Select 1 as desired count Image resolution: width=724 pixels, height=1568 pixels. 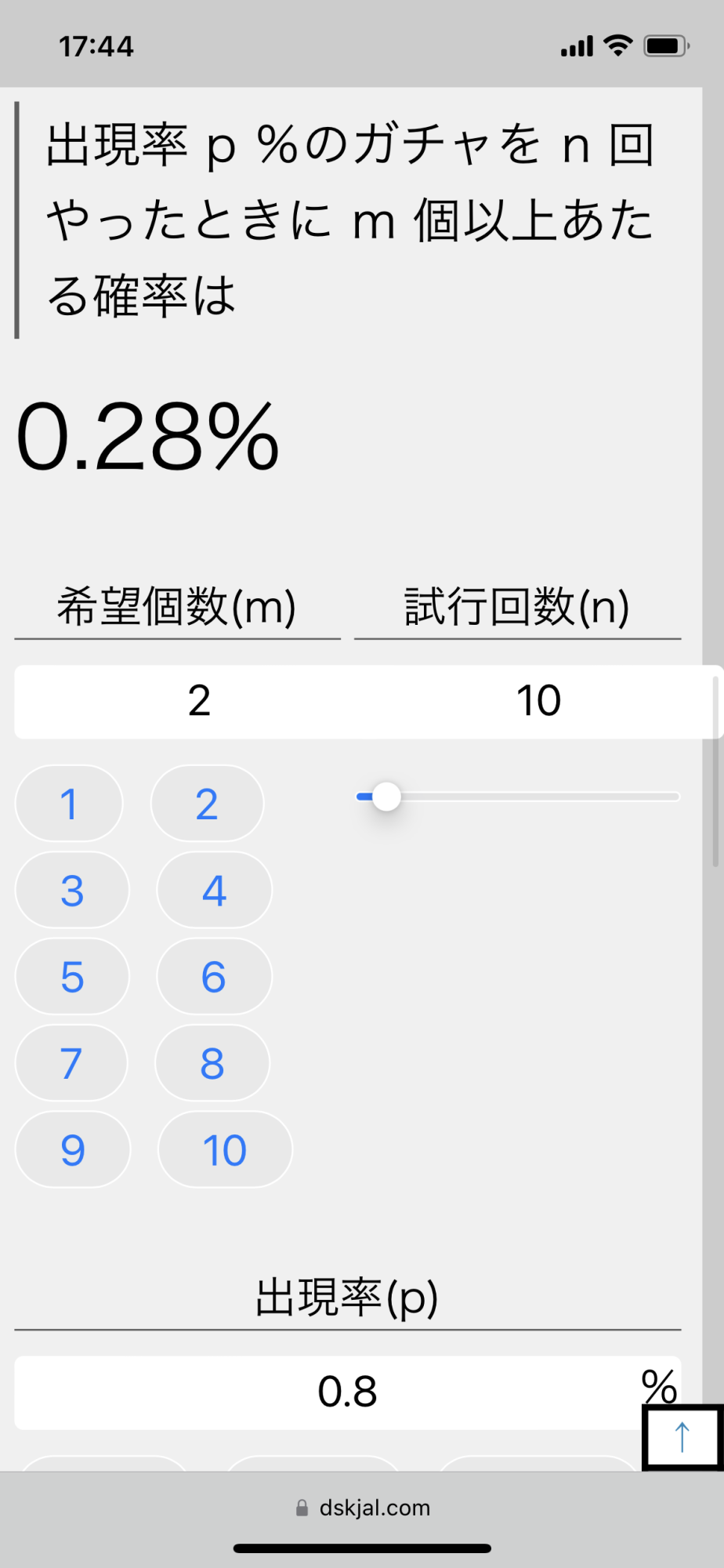pos(69,804)
